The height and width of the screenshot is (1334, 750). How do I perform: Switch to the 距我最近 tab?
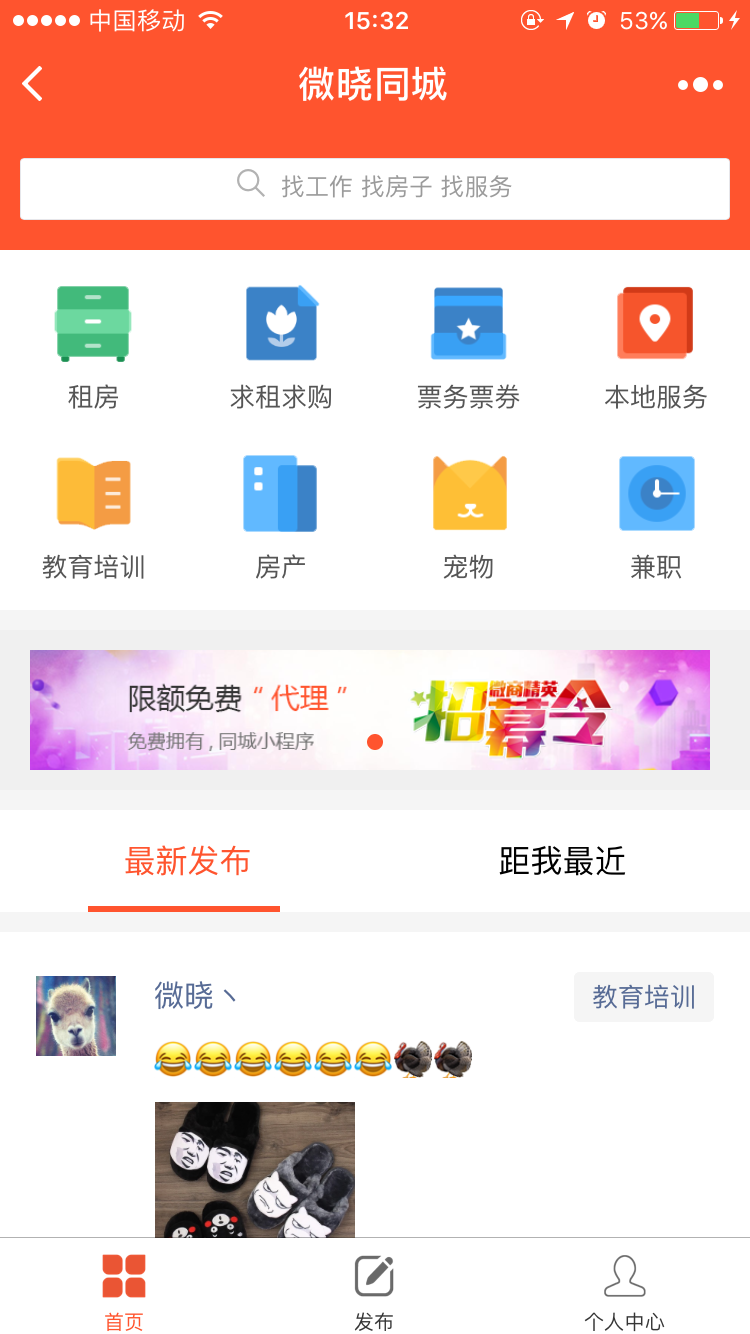[562, 861]
